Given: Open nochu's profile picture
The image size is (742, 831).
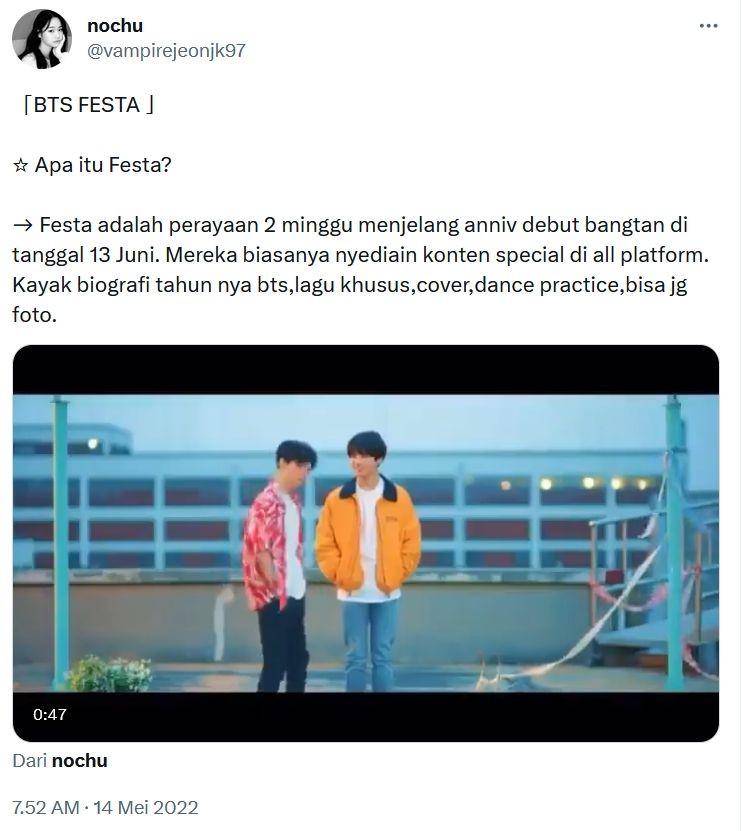Looking at the screenshot, I should [x=41, y=39].
